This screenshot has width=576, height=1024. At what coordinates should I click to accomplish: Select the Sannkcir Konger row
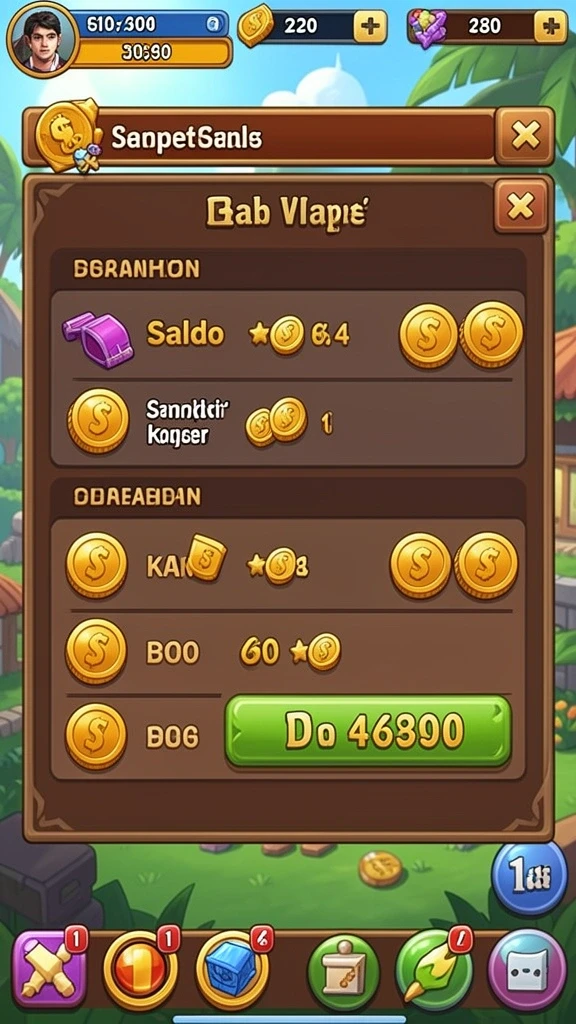(287, 423)
